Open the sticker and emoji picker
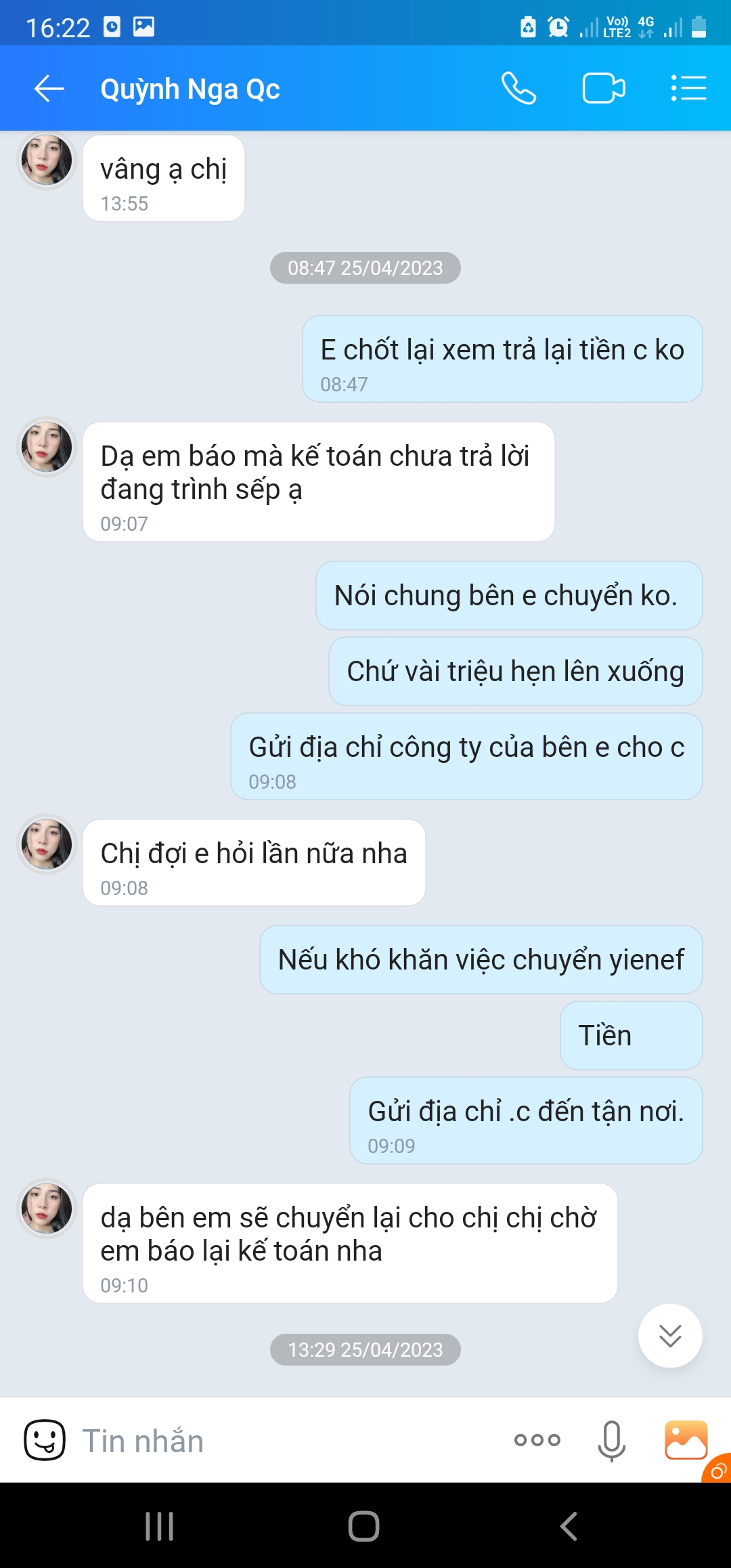Viewport: 731px width, 1568px height. point(45,1439)
